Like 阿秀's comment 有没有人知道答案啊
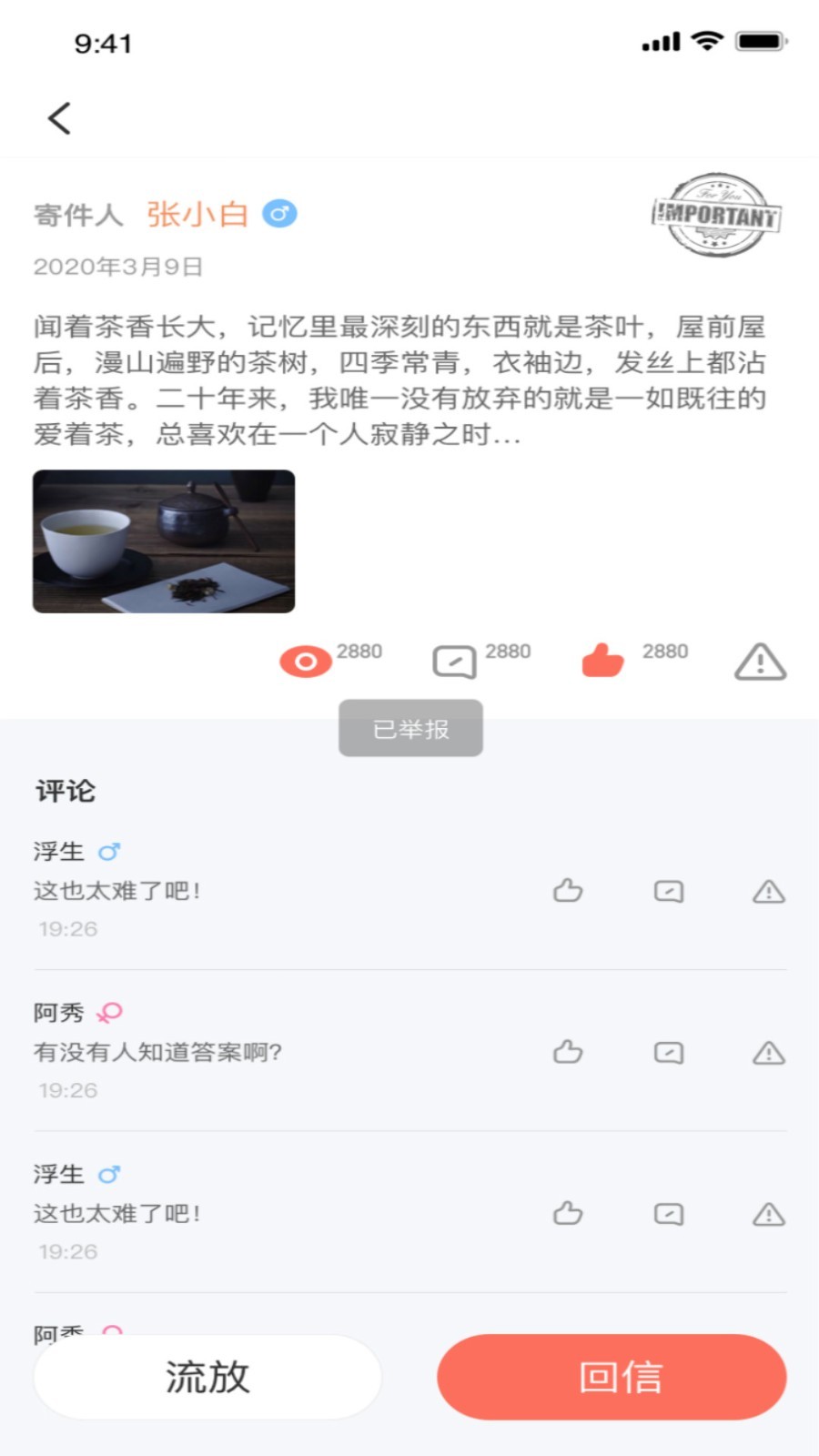The width and height of the screenshot is (819, 1456). pyautogui.click(x=568, y=1052)
